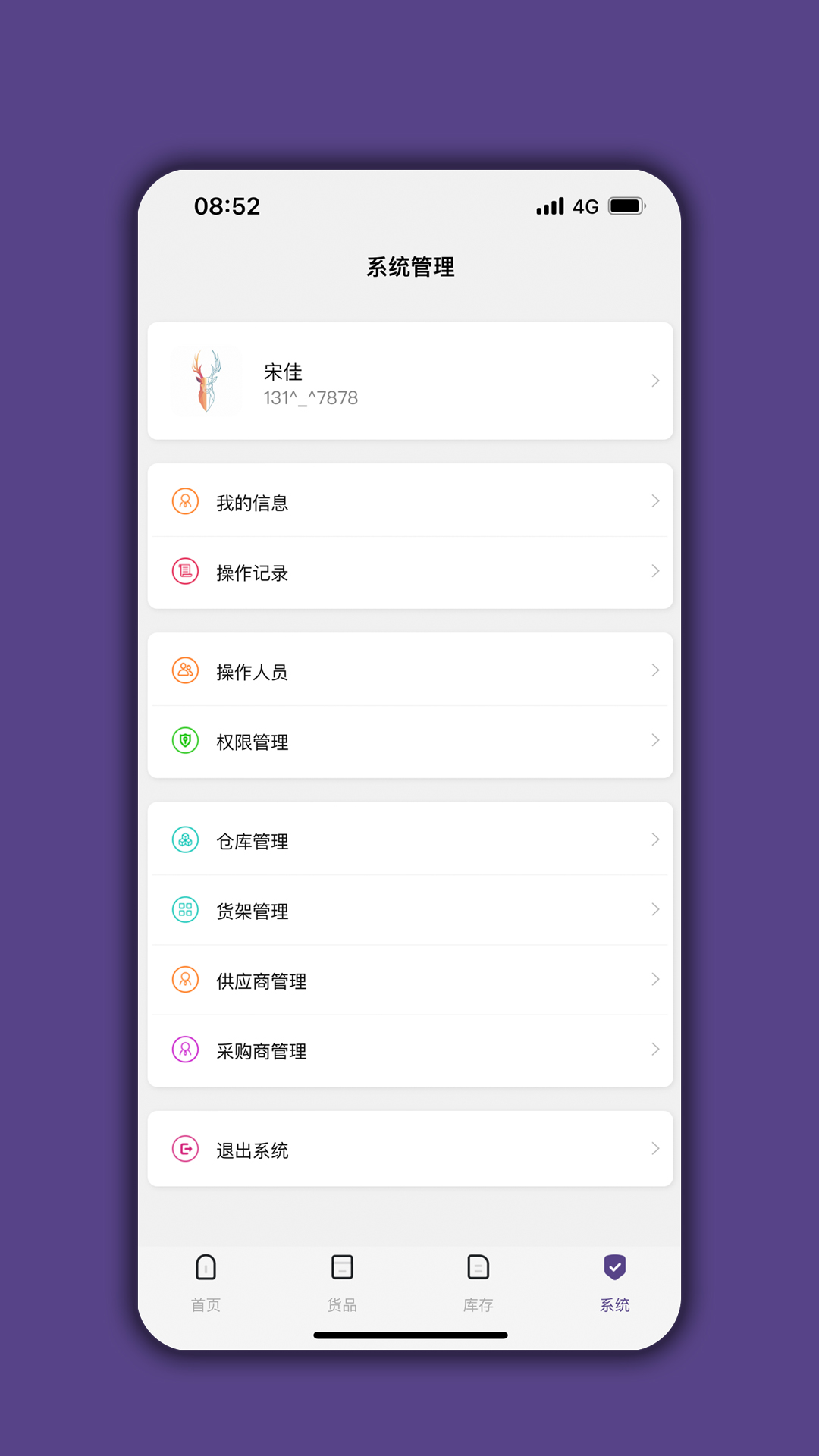Viewport: 819px width, 1456px height.
Task: Select 货架管理 row
Action: point(409,910)
